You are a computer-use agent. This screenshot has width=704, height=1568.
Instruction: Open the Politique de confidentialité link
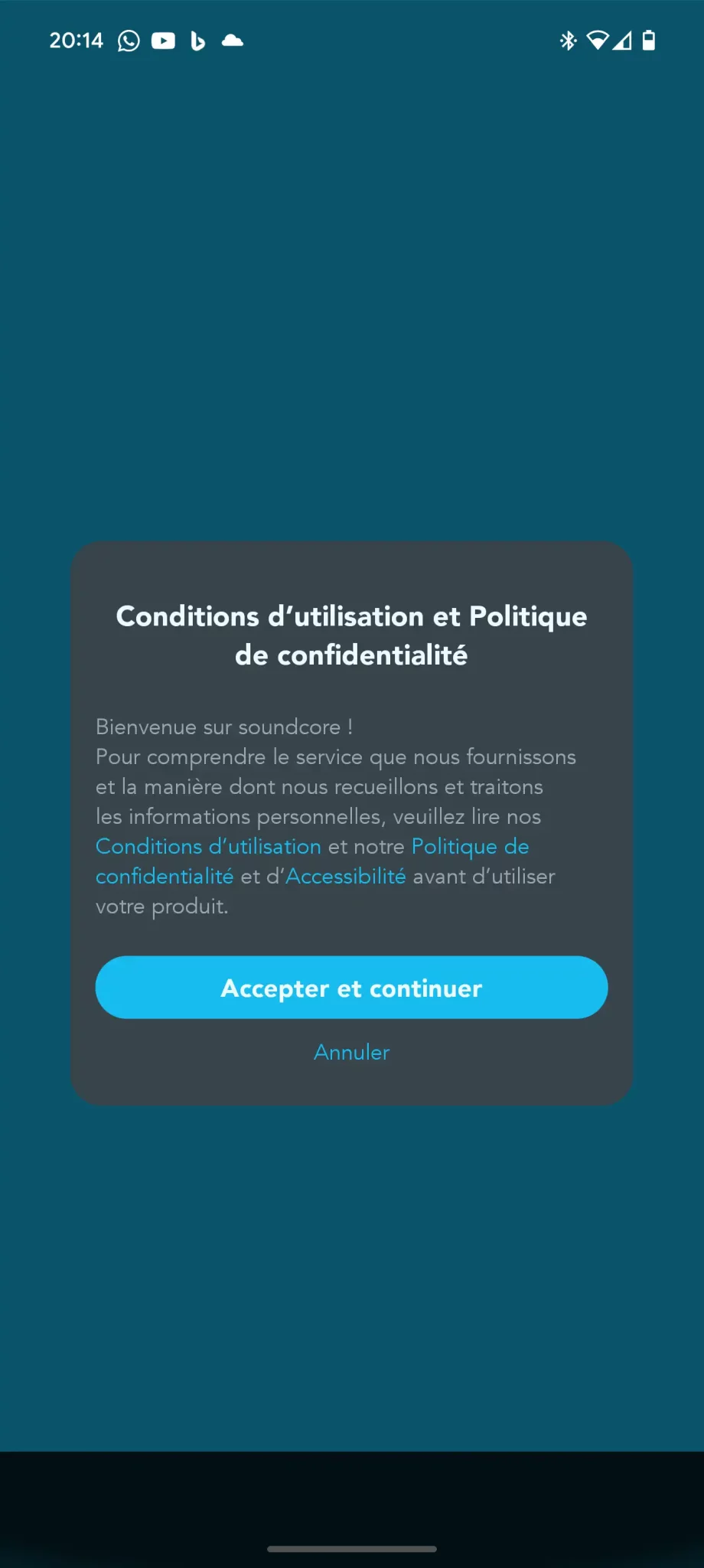(470, 847)
